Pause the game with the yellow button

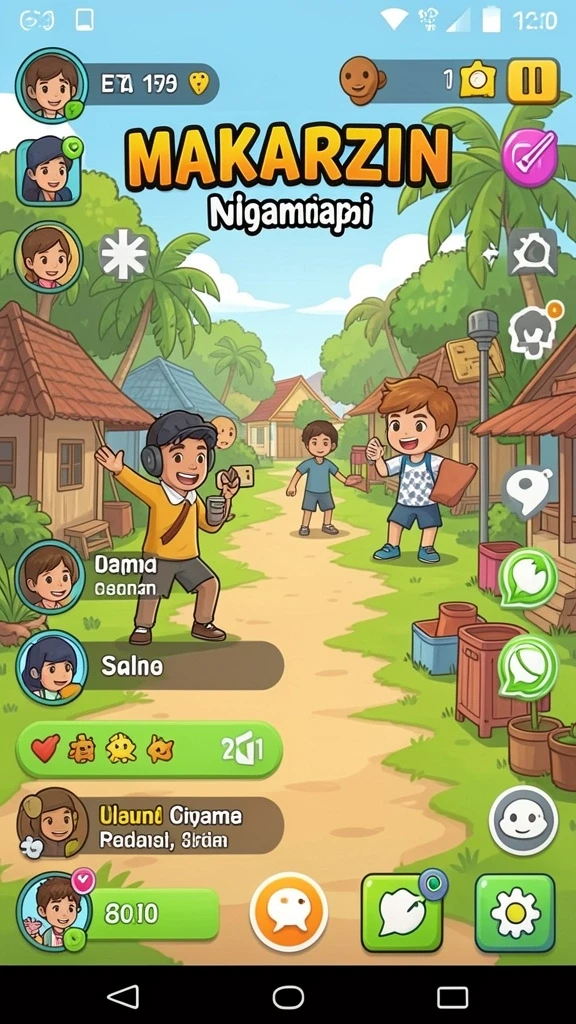533,82
